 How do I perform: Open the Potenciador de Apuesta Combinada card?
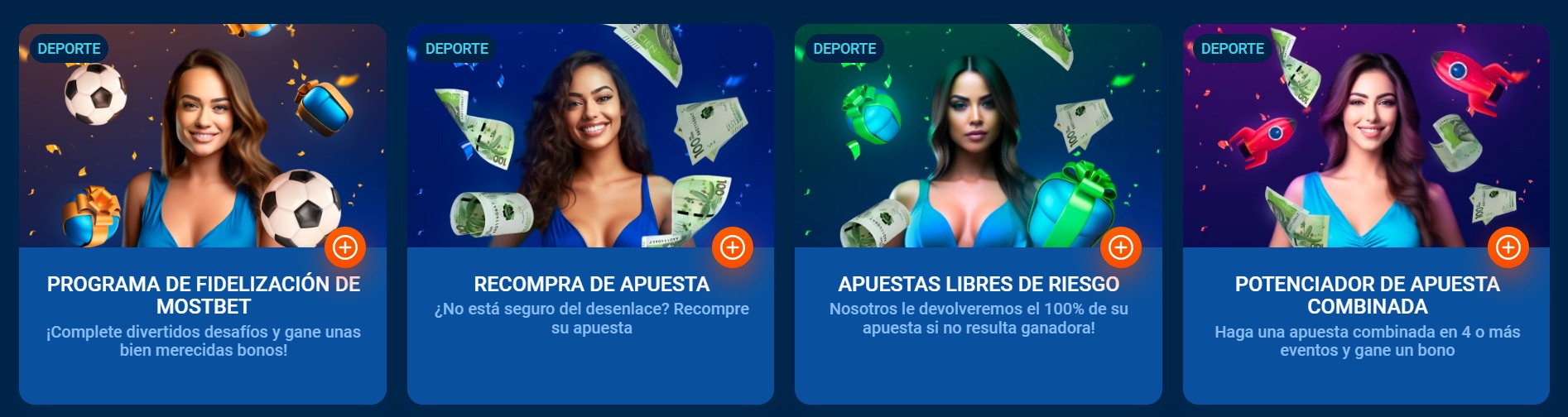(1366, 295)
